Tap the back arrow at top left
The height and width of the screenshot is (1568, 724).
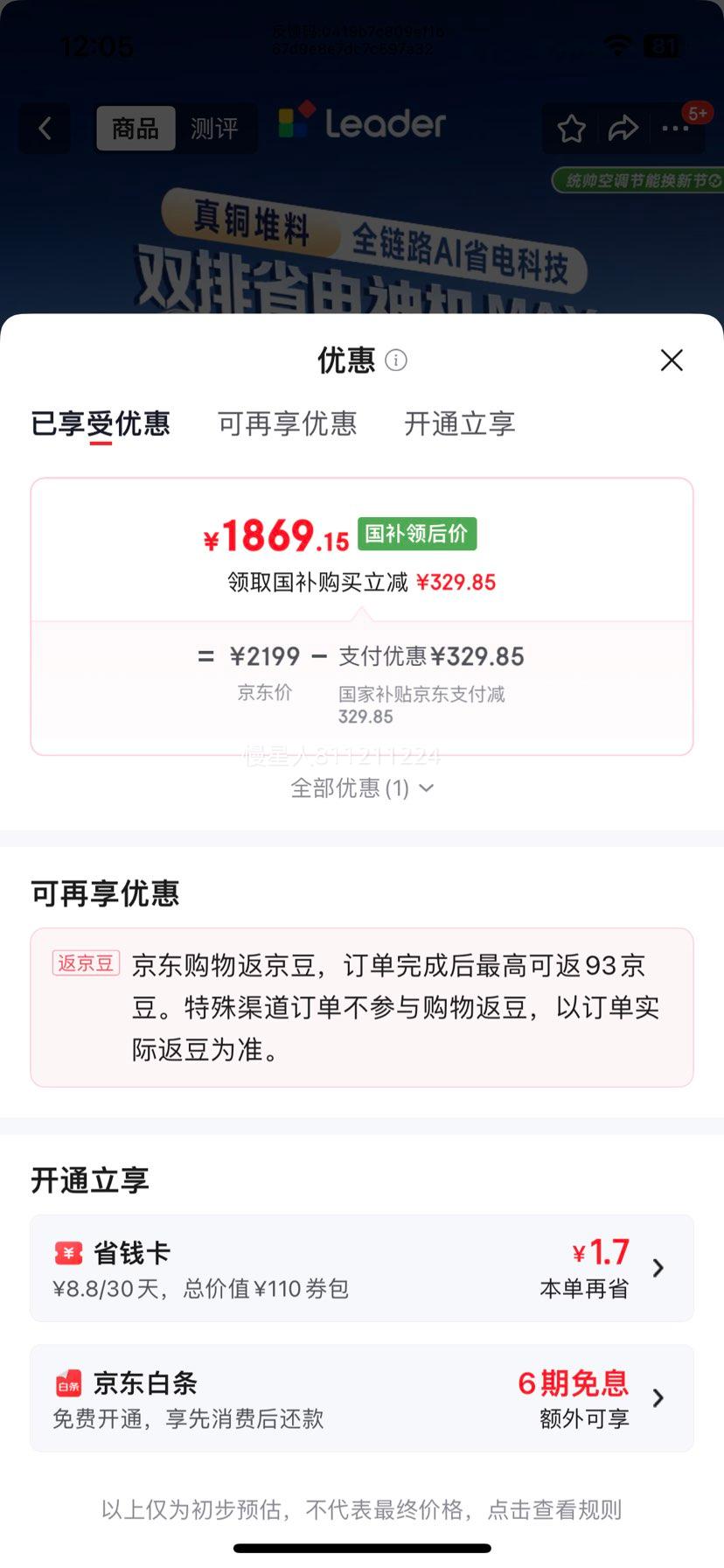(x=44, y=128)
